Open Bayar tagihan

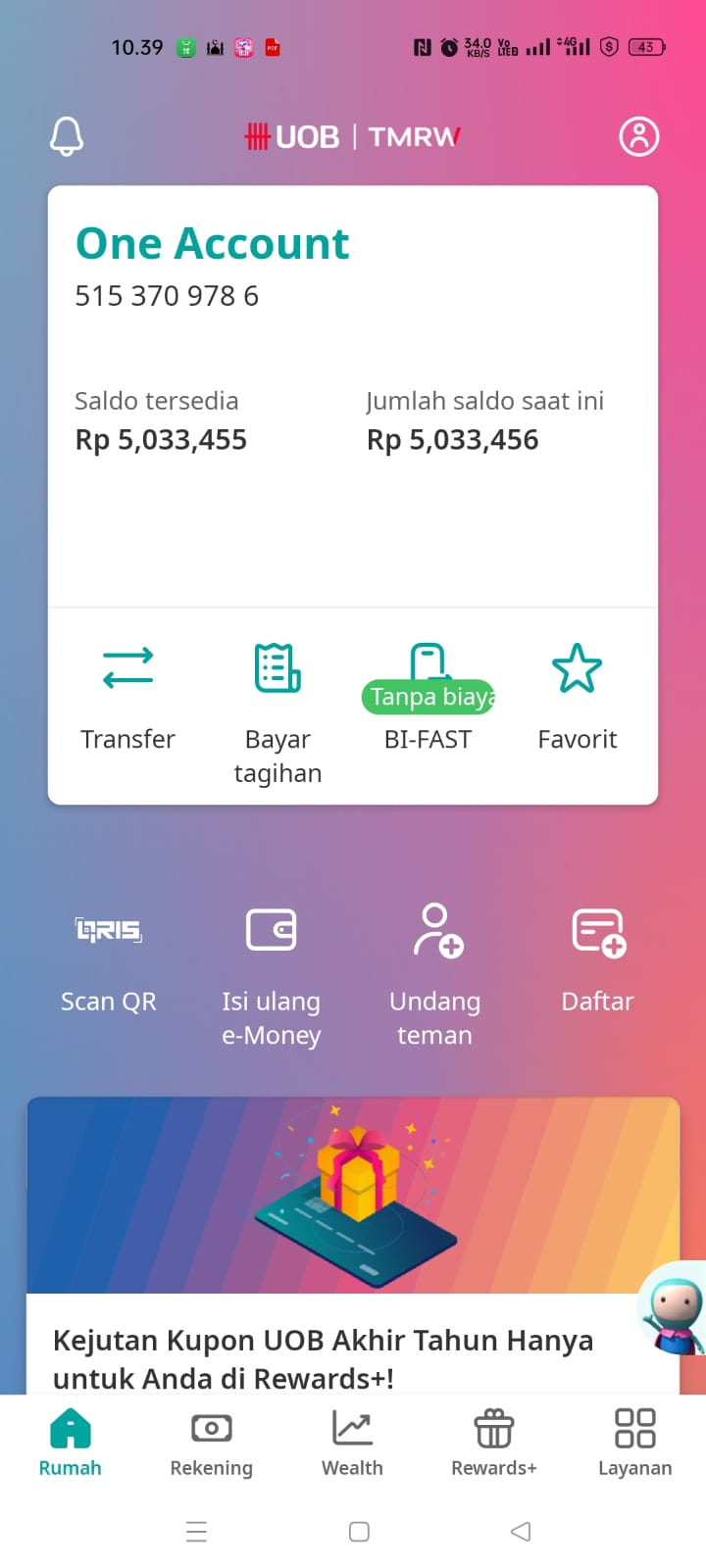[x=277, y=713]
